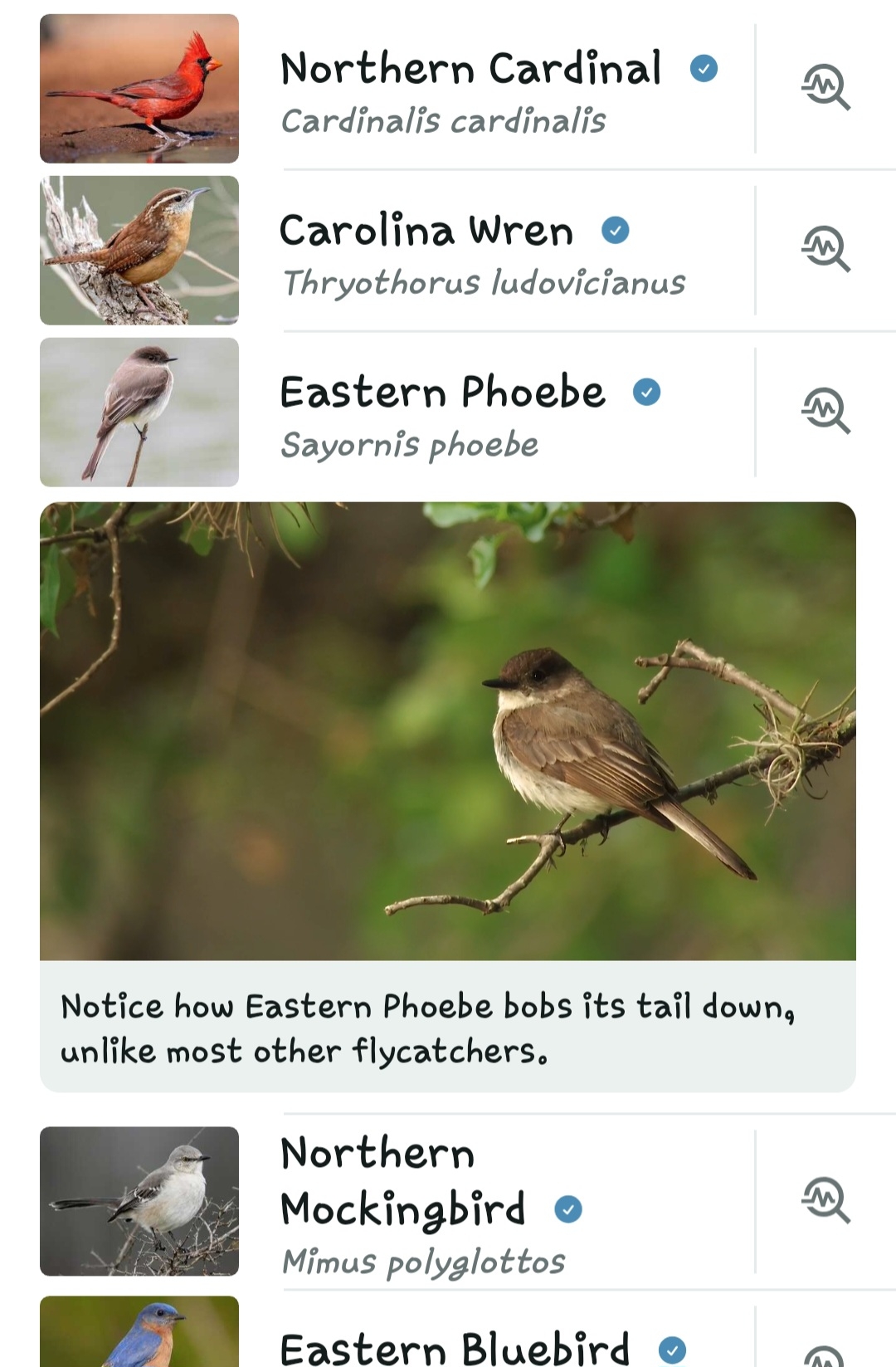This screenshot has width=896, height=1367.
Task: View the Northern Cardinal thumbnail photo
Action: [139, 89]
